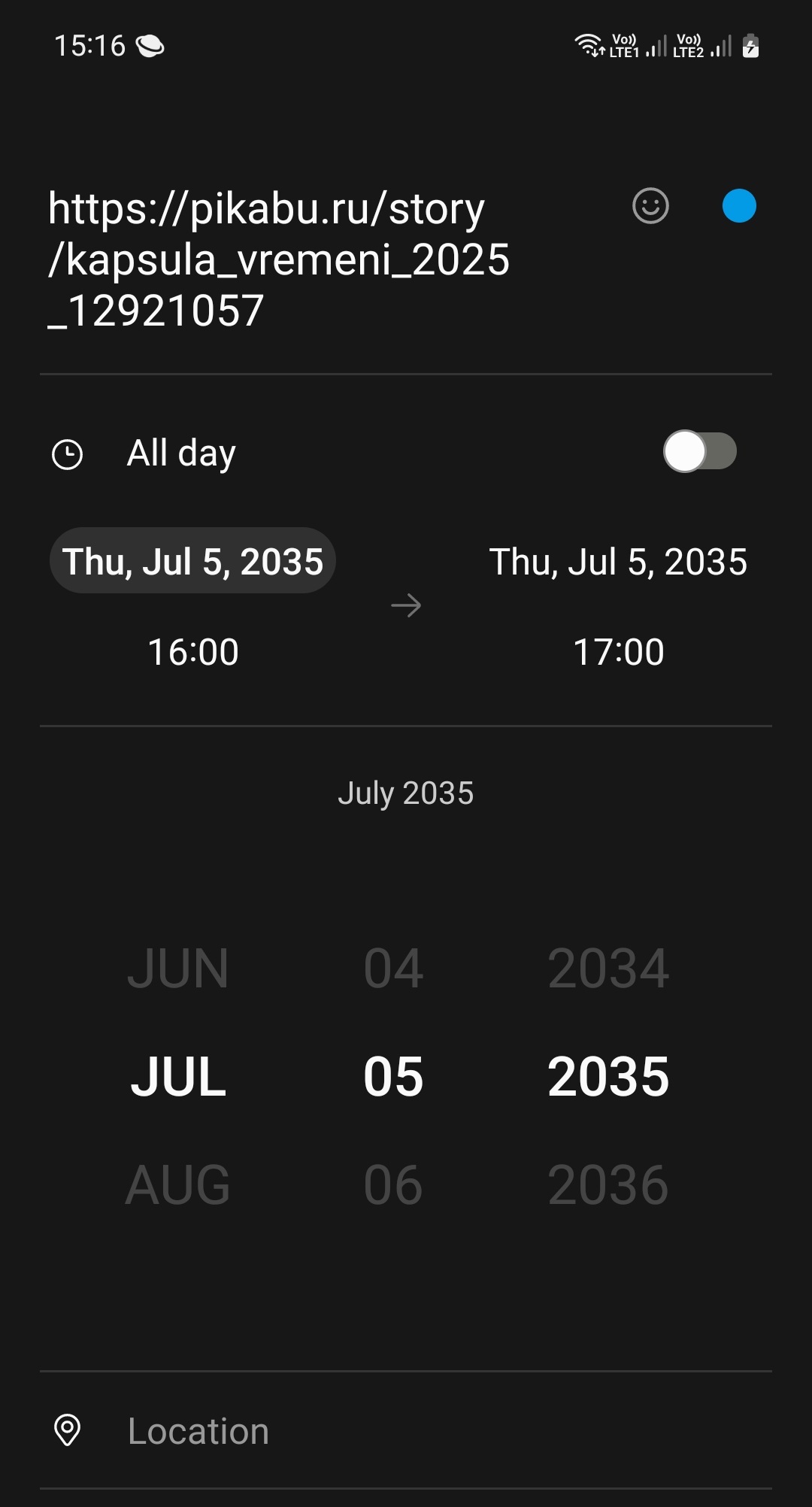Viewport: 812px width, 1507px height.
Task: Pick AUG in the month wheel
Action: (177, 1185)
